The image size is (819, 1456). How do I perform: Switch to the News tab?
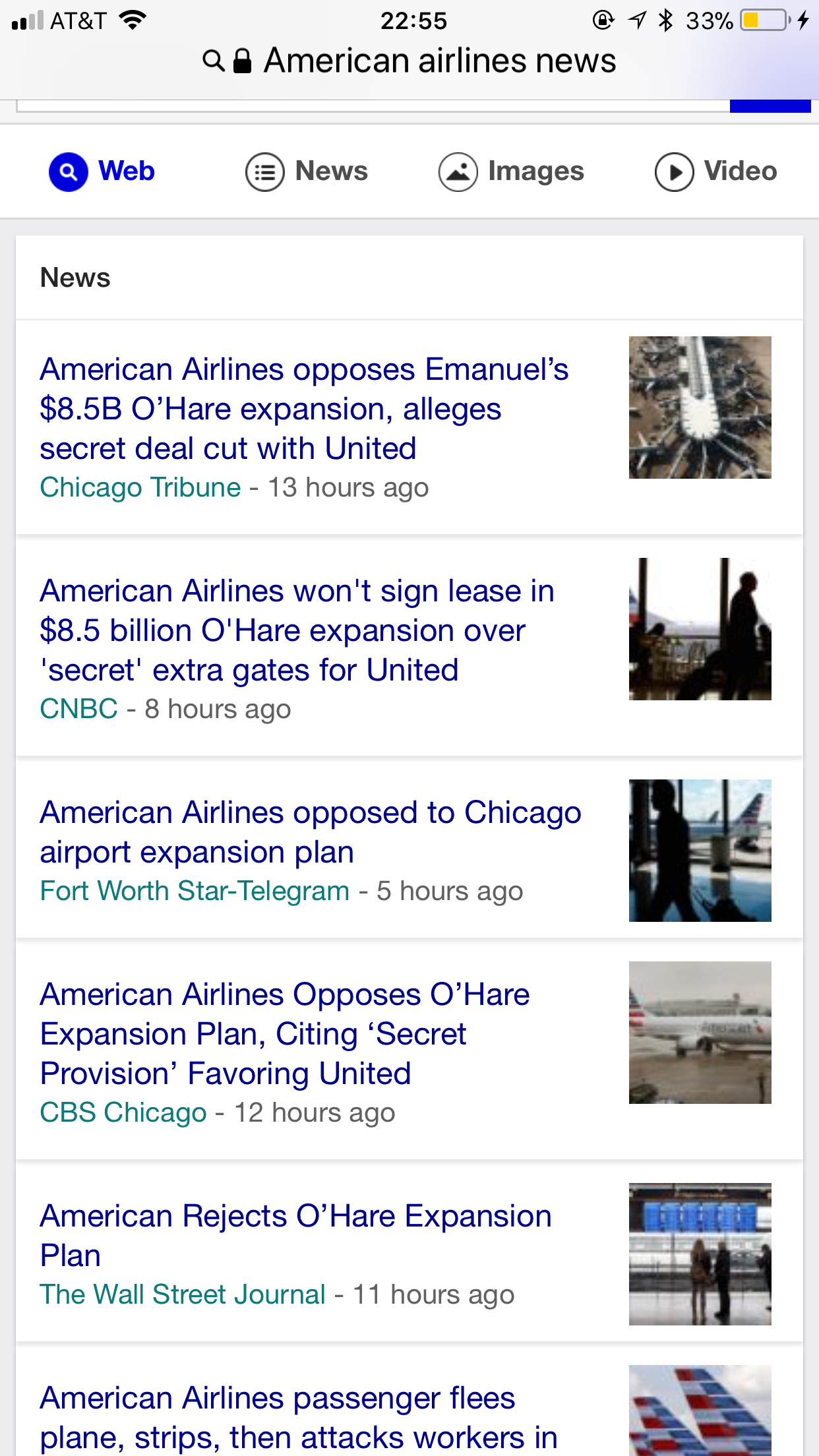pyautogui.click(x=307, y=171)
